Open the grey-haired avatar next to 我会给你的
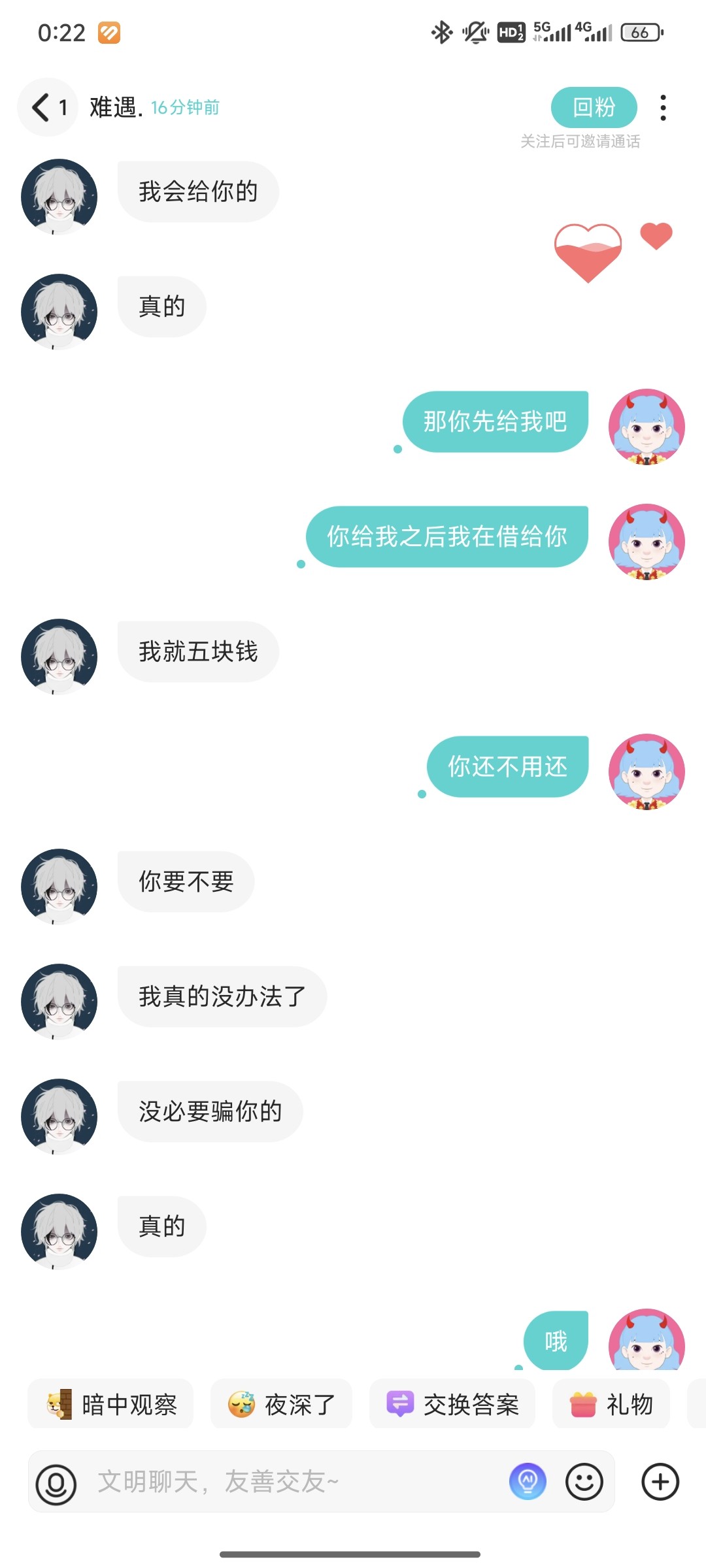This screenshot has width=706, height=1568. [x=59, y=197]
